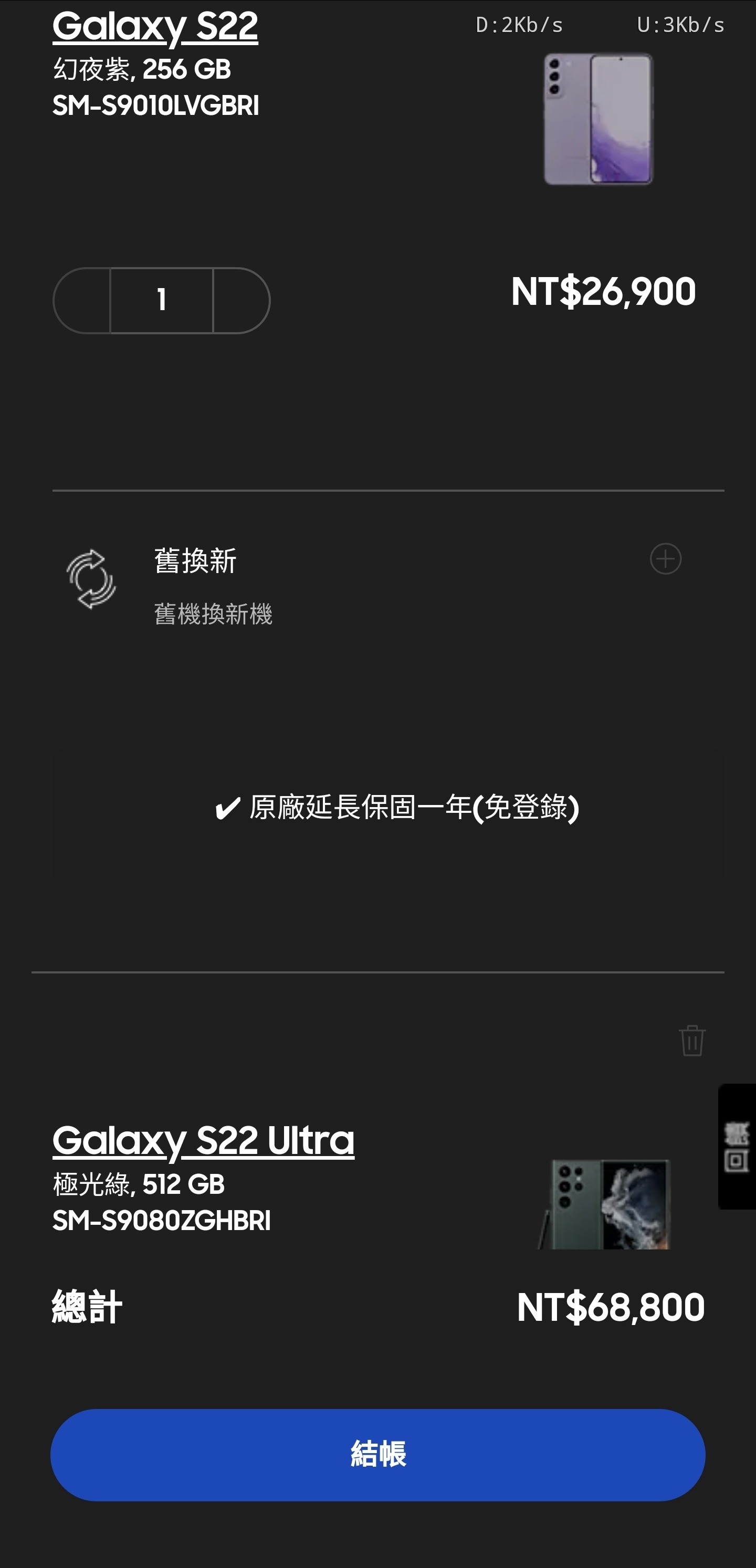View the Galaxy S22 product image
This screenshot has width=756, height=1568.
click(x=598, y=119)
